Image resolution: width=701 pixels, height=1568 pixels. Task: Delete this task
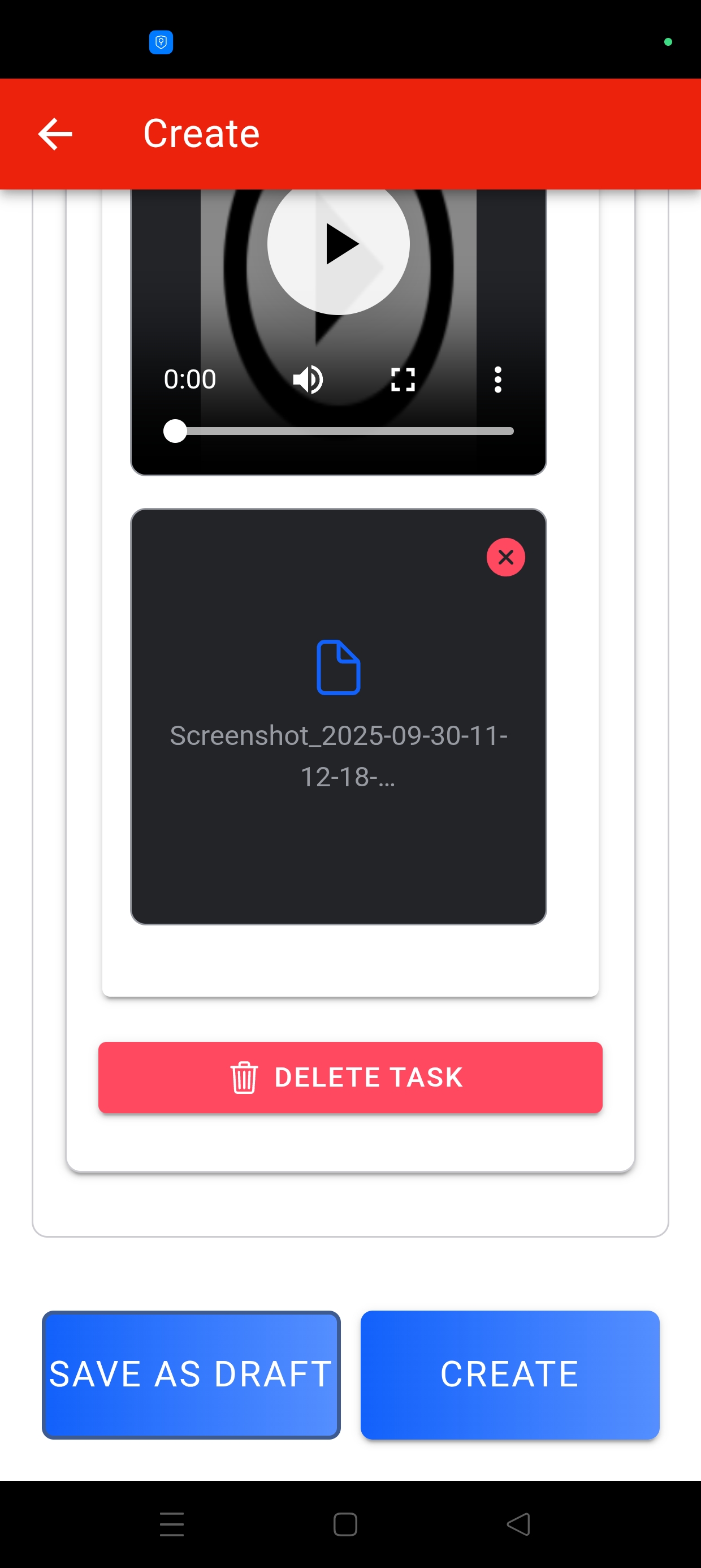click(x=350, y=1078)
